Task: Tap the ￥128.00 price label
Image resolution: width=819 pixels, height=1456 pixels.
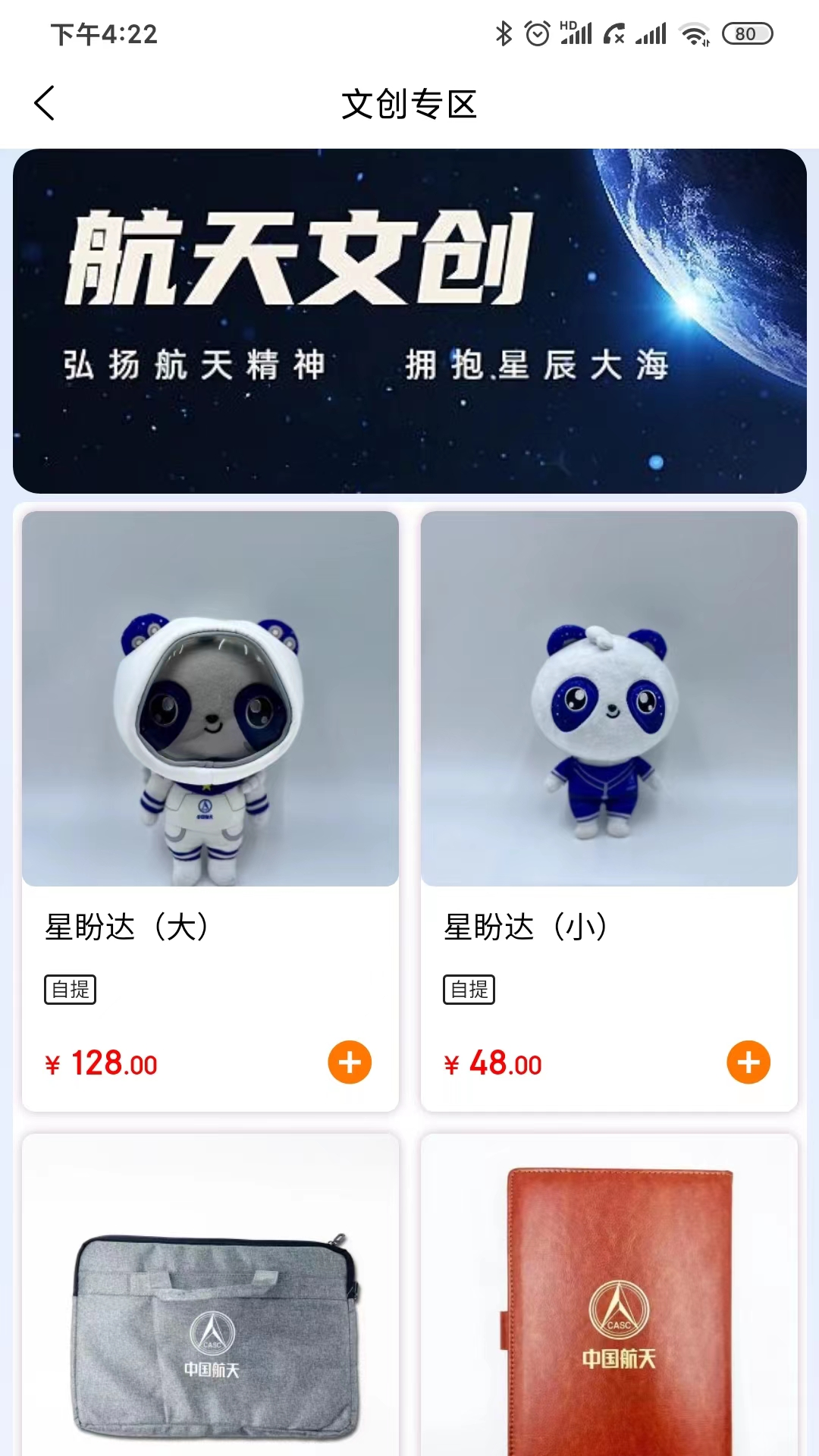Action: [x=102, y=1063]
